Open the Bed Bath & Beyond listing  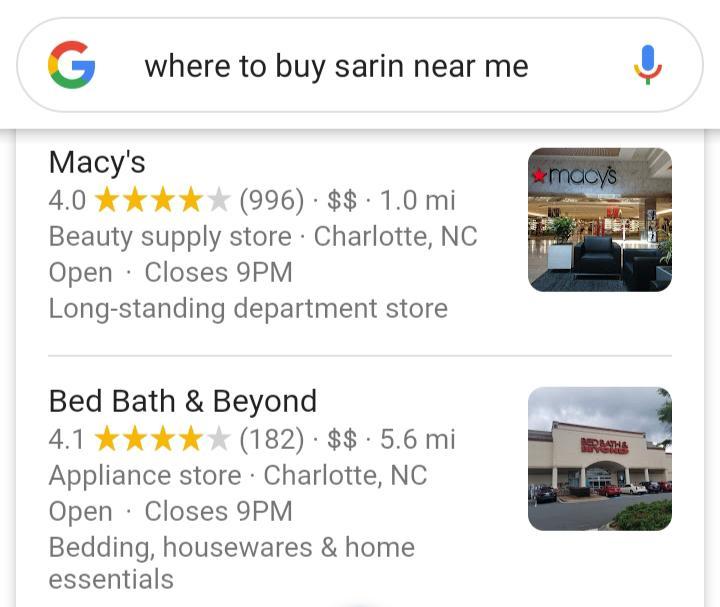183,401
